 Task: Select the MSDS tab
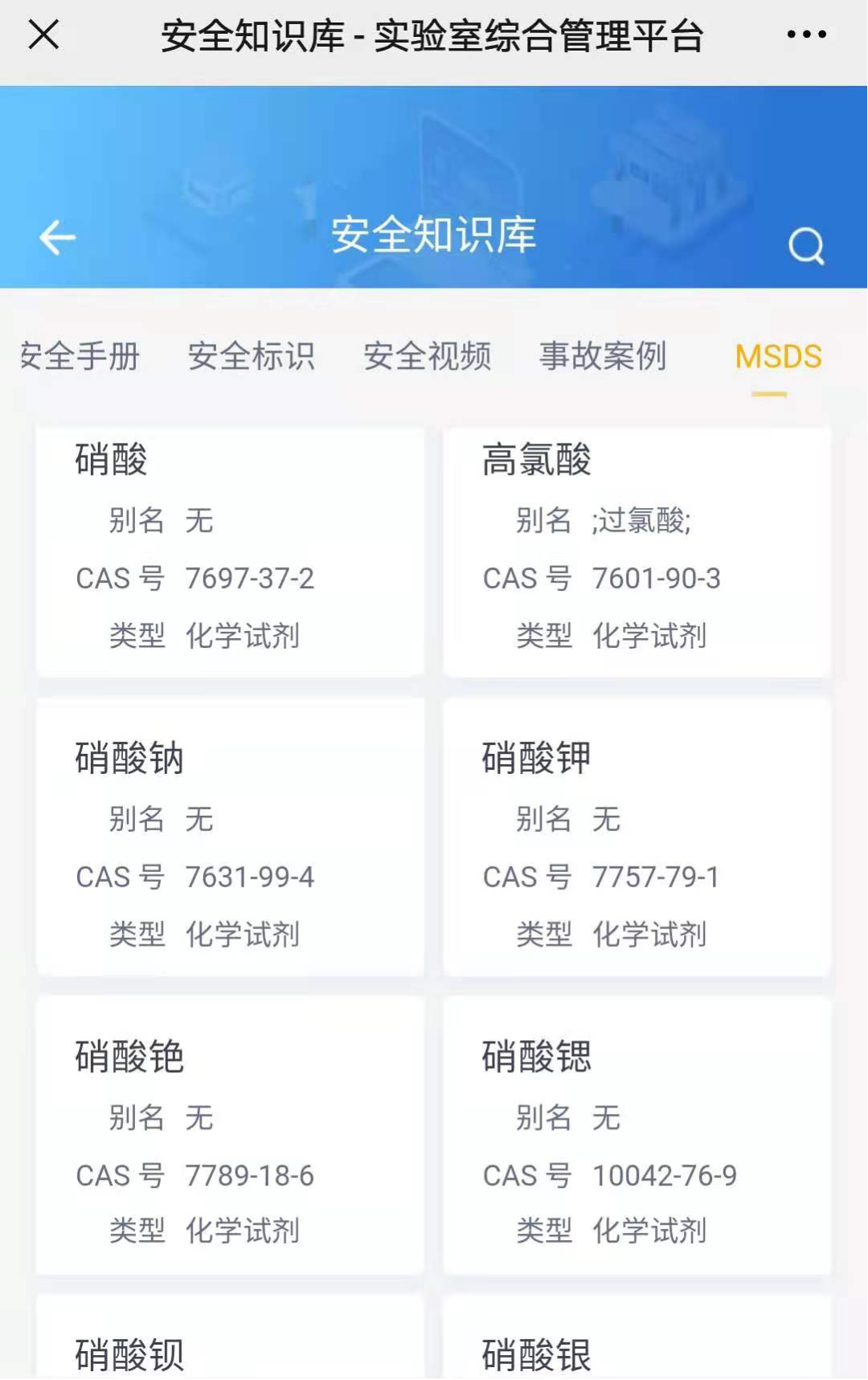[x=777, y=356]
